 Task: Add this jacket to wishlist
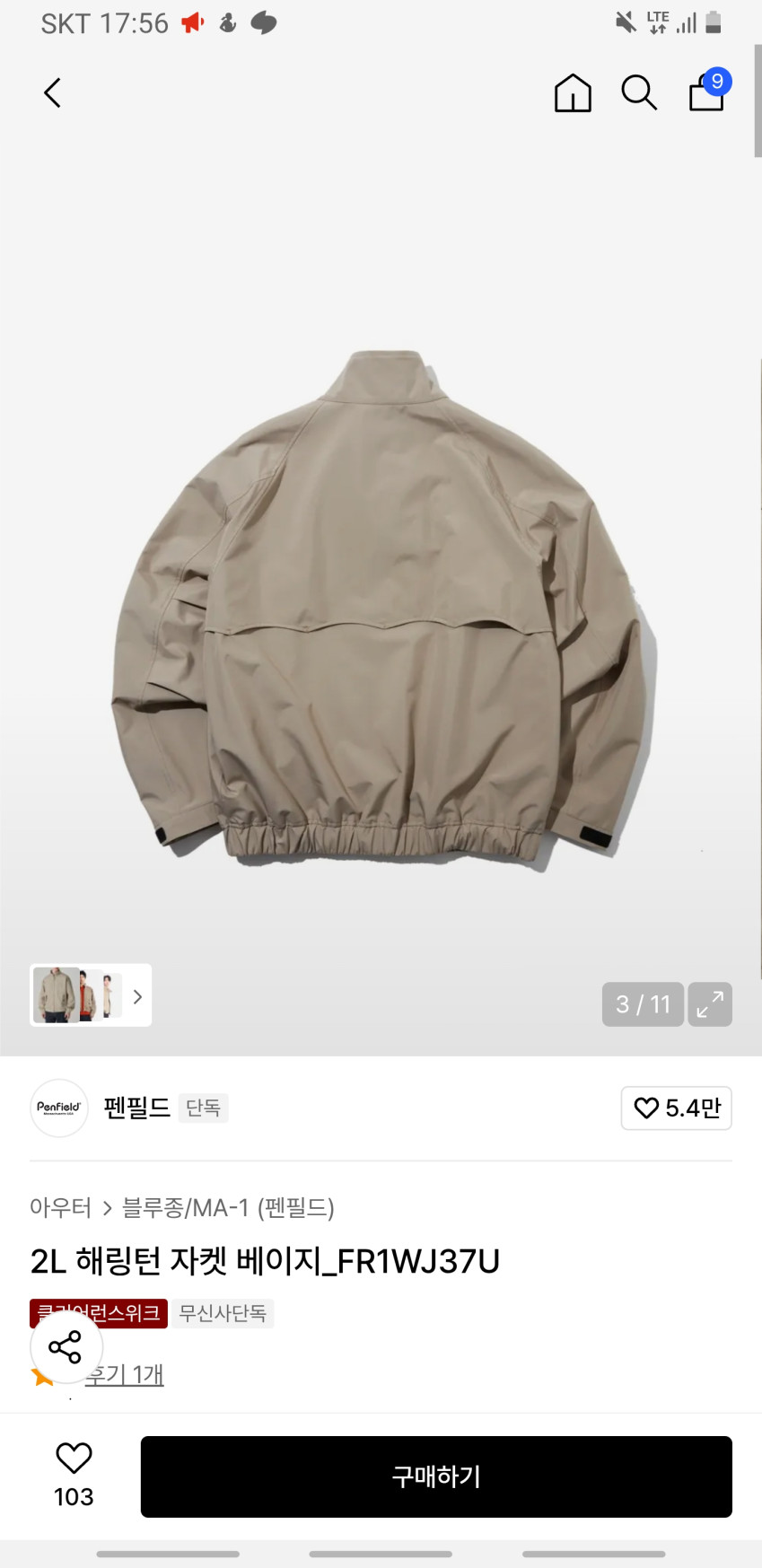pos(74,1475)
